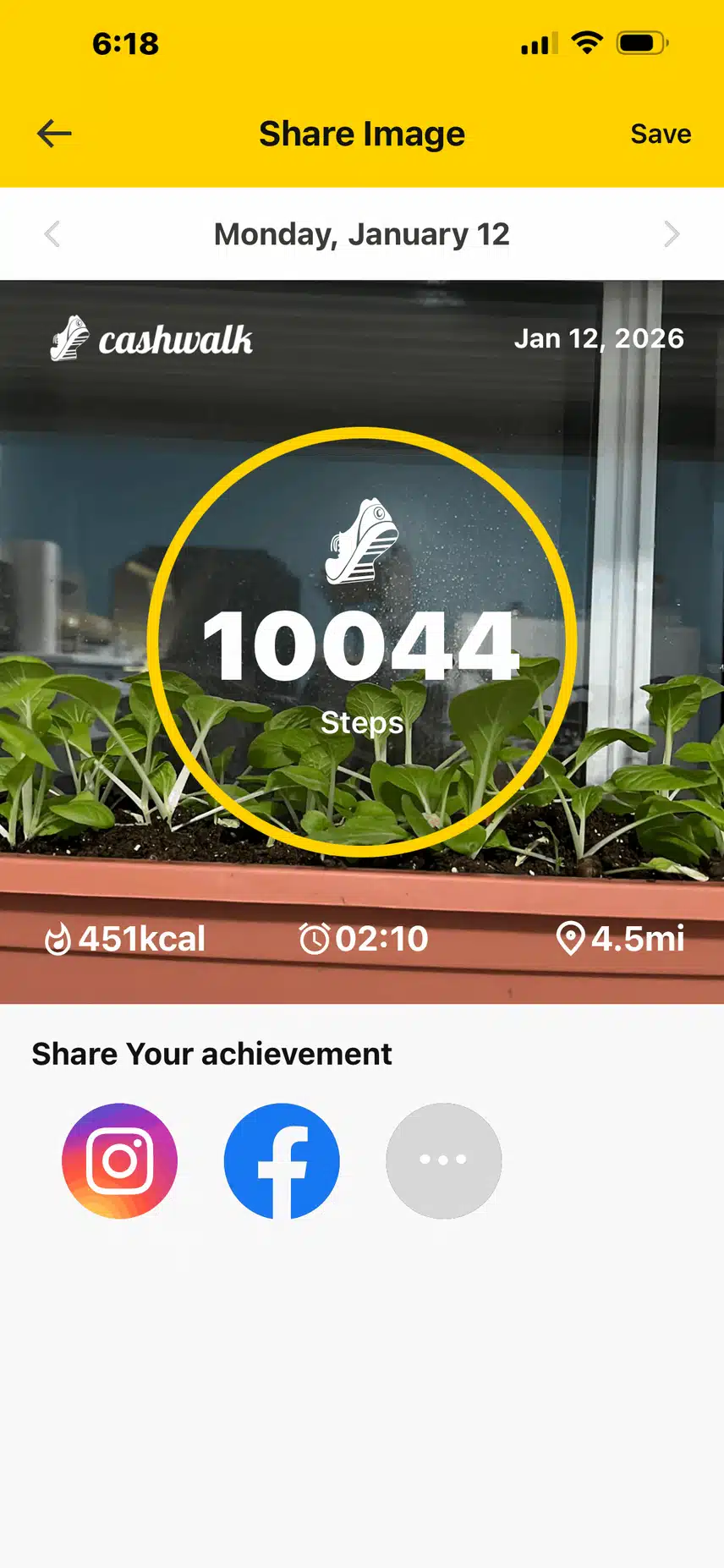This screenshot has height=1568, width=724.
Task: Go back using the arrow icon
Action: point(55,134)
